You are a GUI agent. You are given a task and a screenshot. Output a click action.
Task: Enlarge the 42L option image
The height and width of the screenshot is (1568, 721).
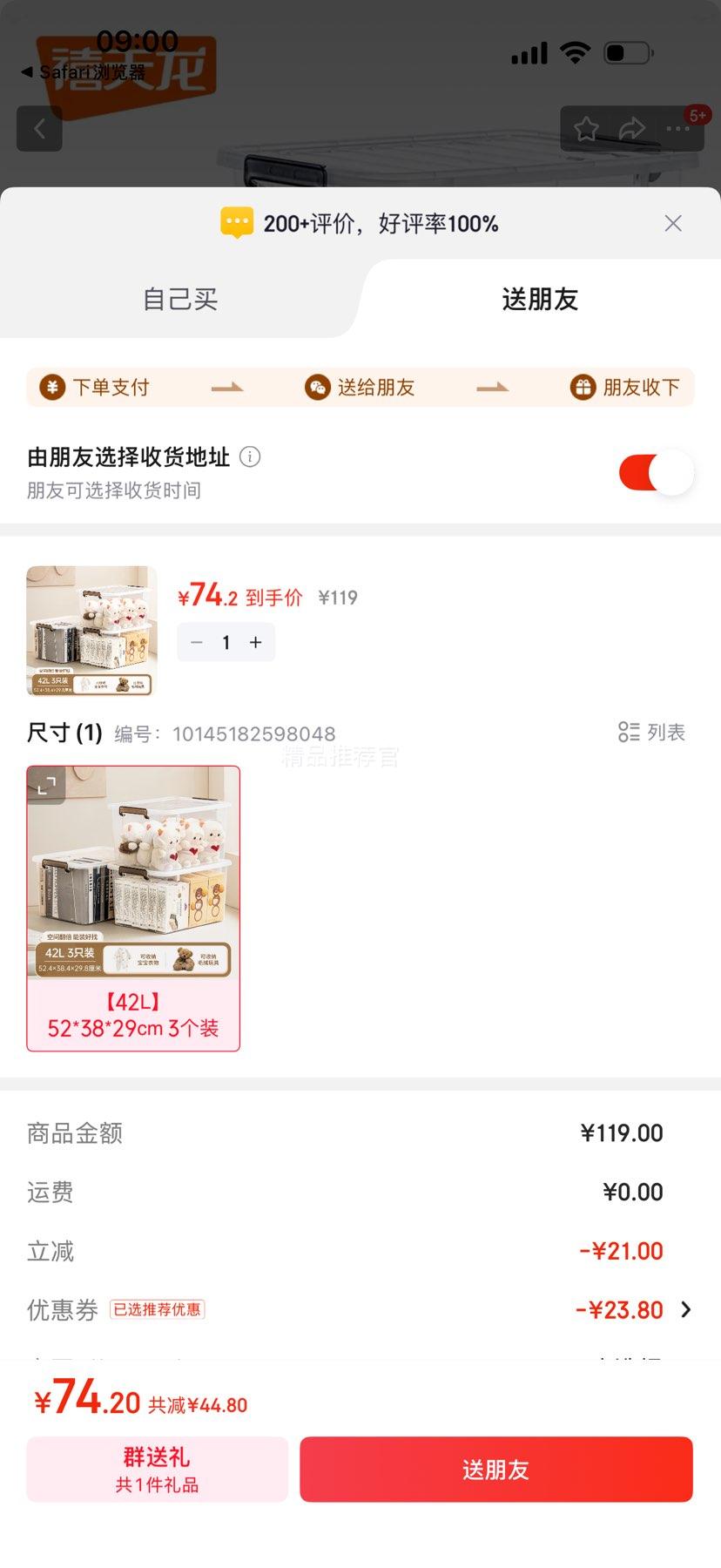[x=46, y=785]
